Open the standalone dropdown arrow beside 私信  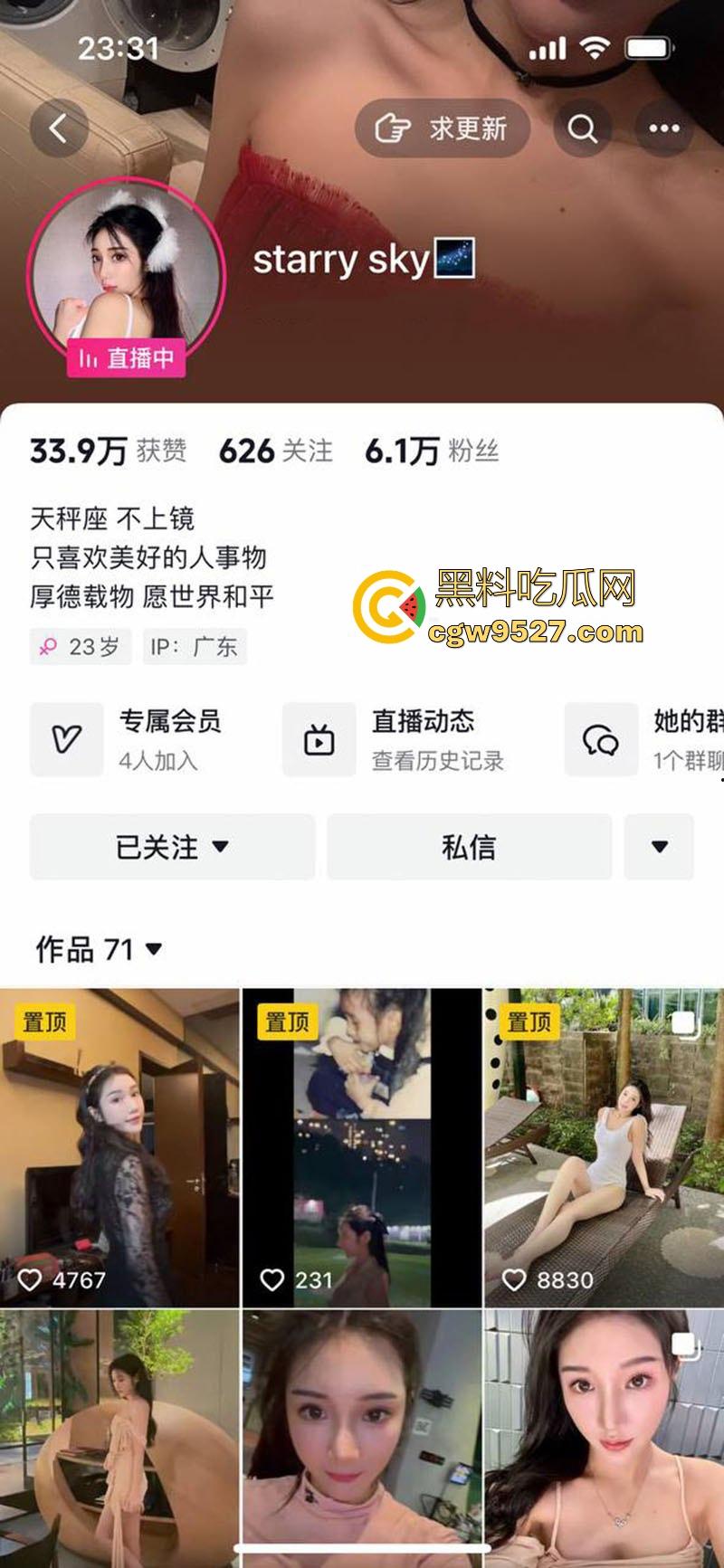tap(661, 847)
